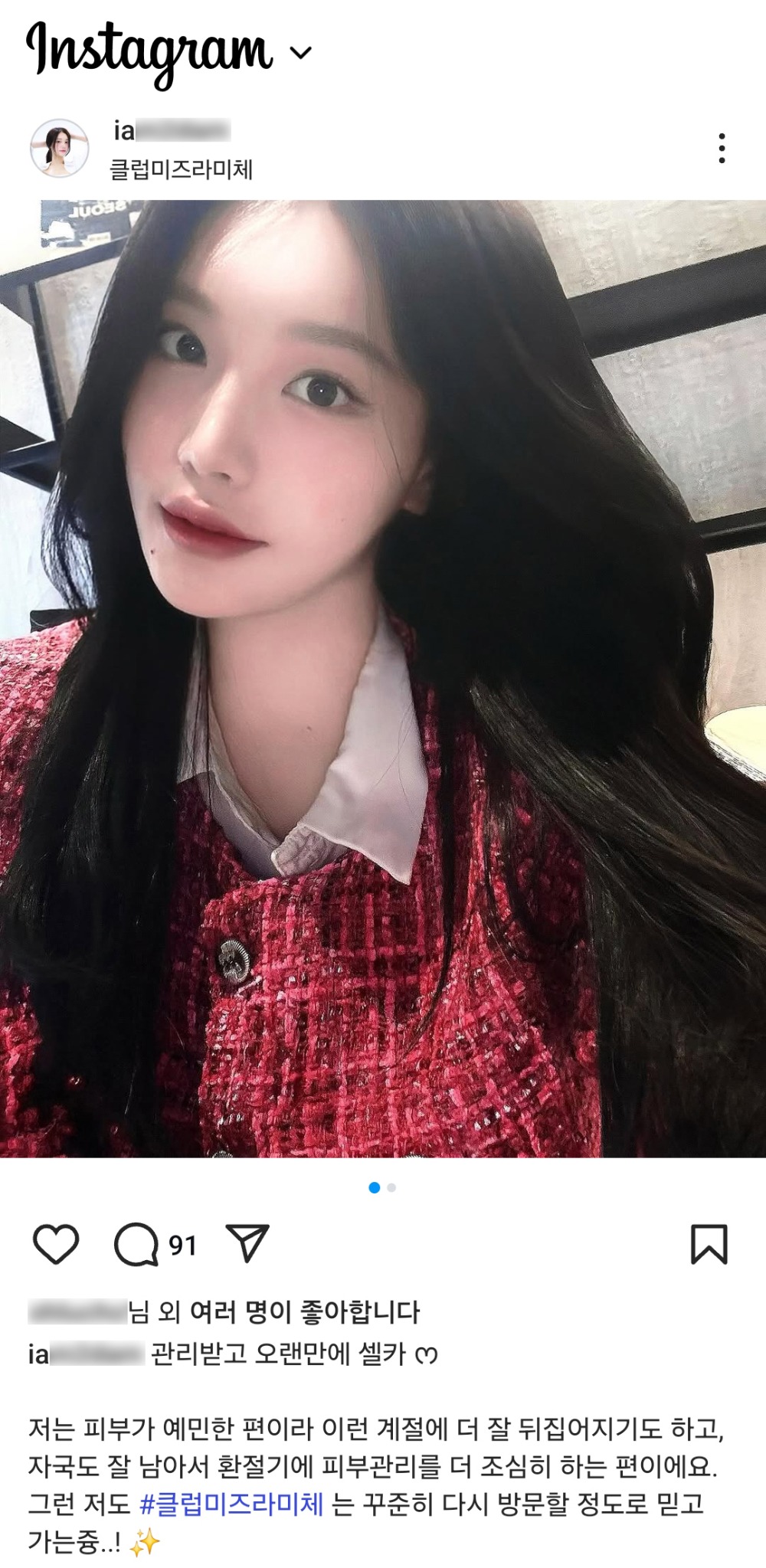Viewport: 766px width, 1568px height.
Task: Bookmark this post
Action: pyautogui.click(x=709, y=1244)
